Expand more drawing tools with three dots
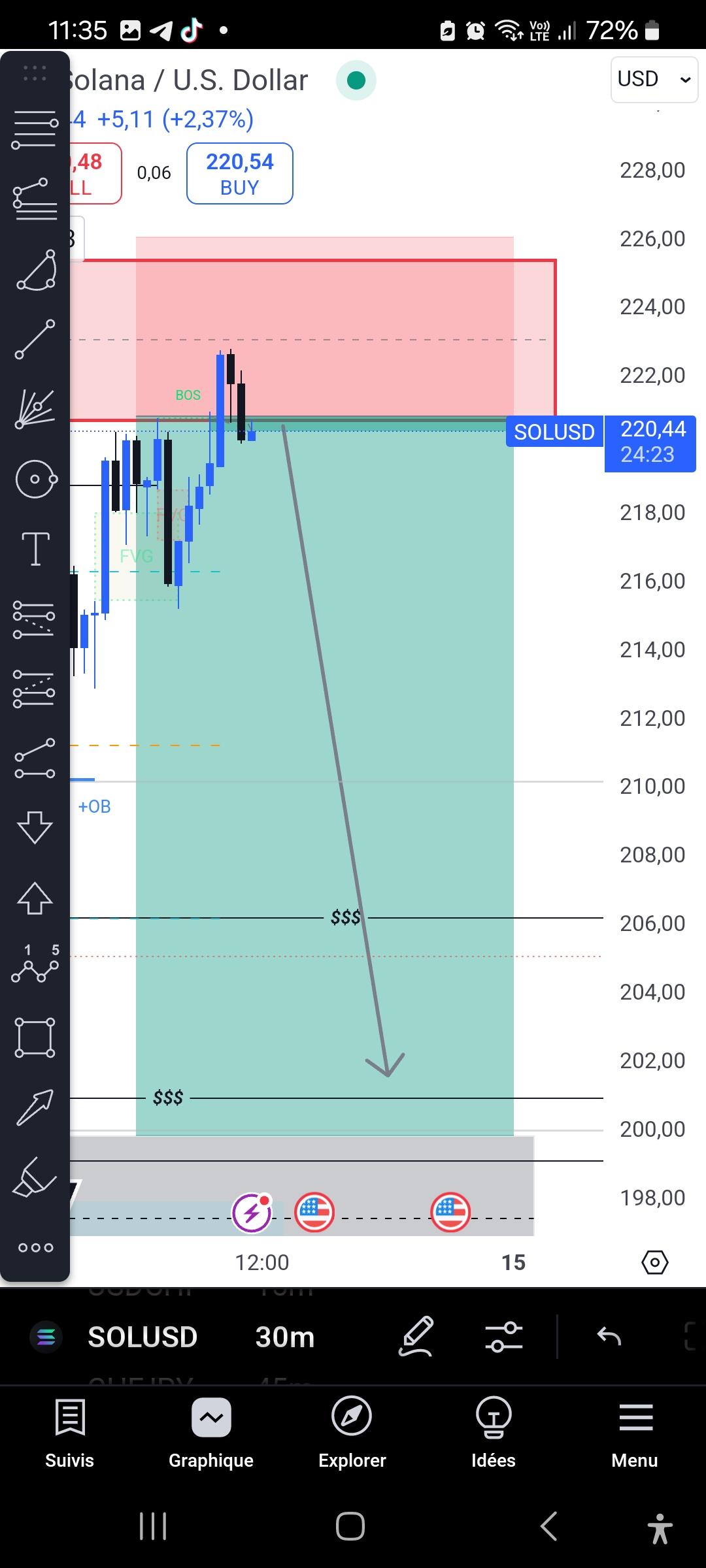706x1568 pixels. pyautogui.click(x=35, y=1248)
